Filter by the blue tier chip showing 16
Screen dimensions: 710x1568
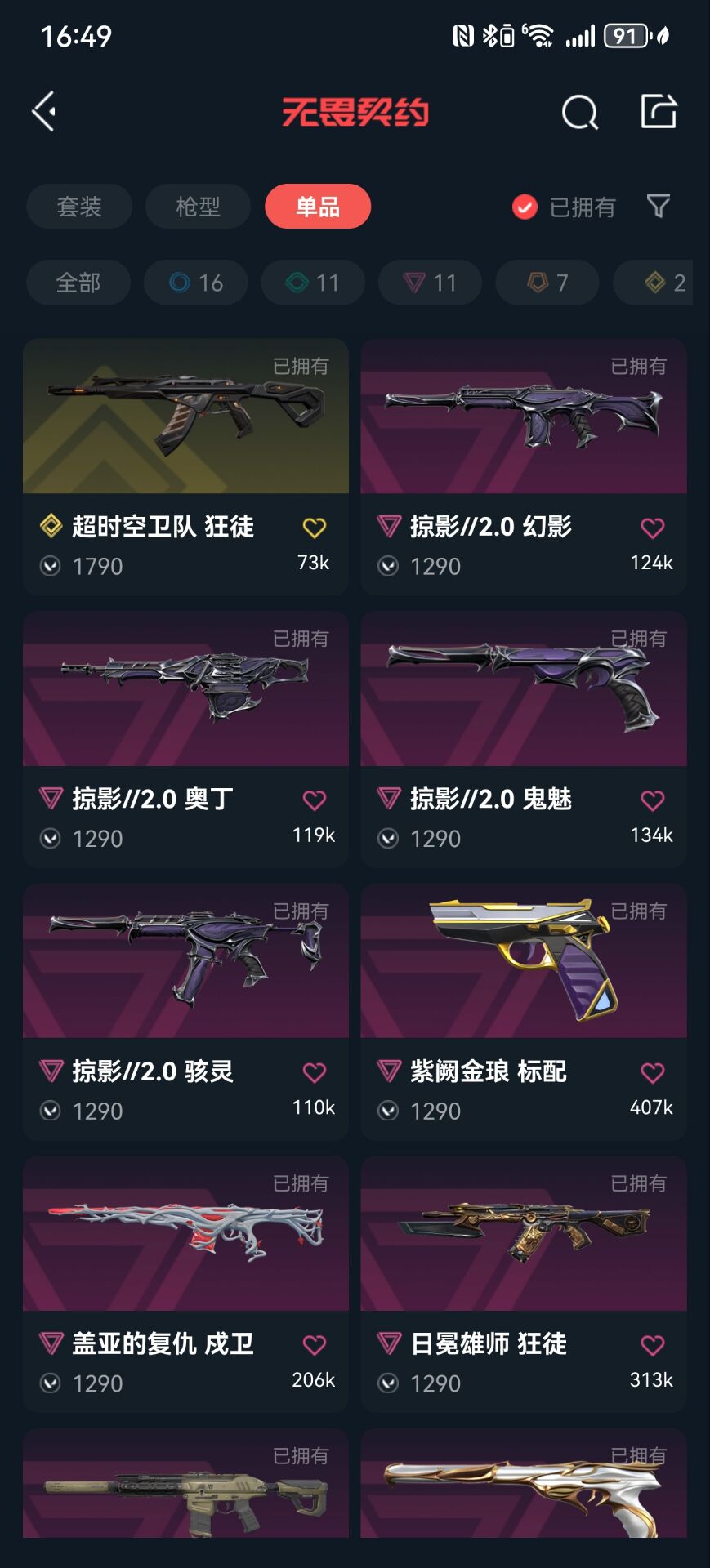point(196,283)
